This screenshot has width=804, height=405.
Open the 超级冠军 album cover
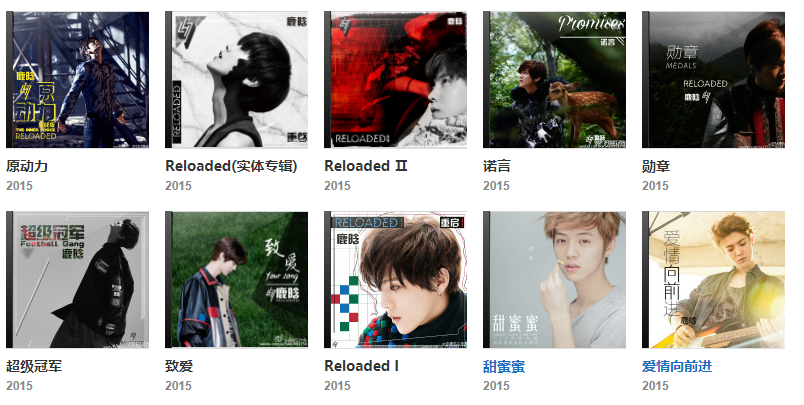78,280
